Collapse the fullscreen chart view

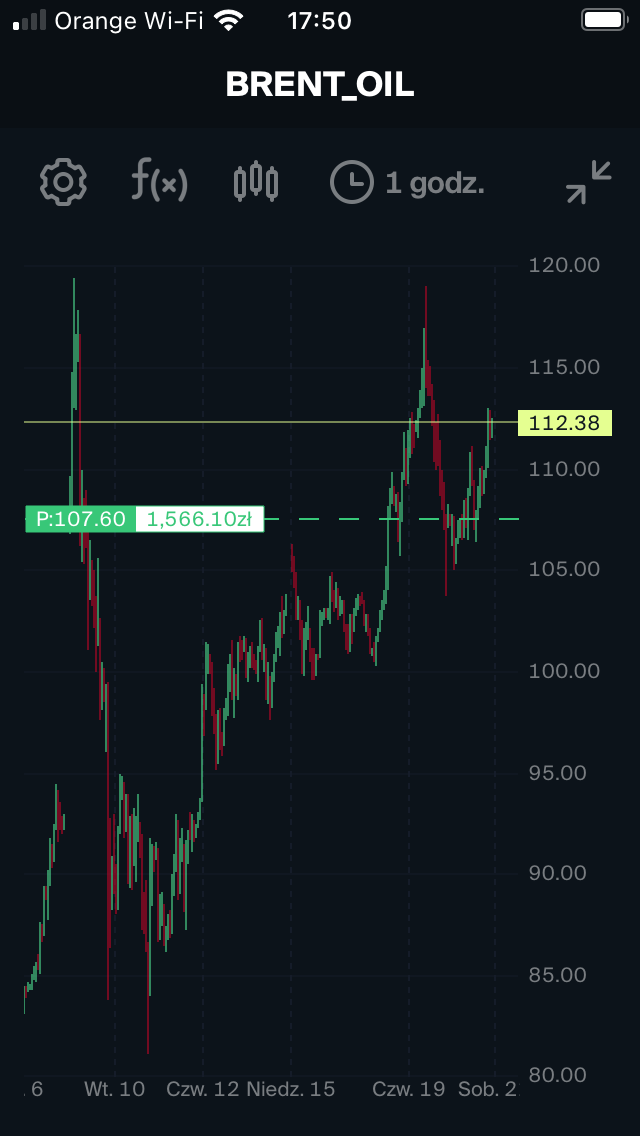(588, 182)
